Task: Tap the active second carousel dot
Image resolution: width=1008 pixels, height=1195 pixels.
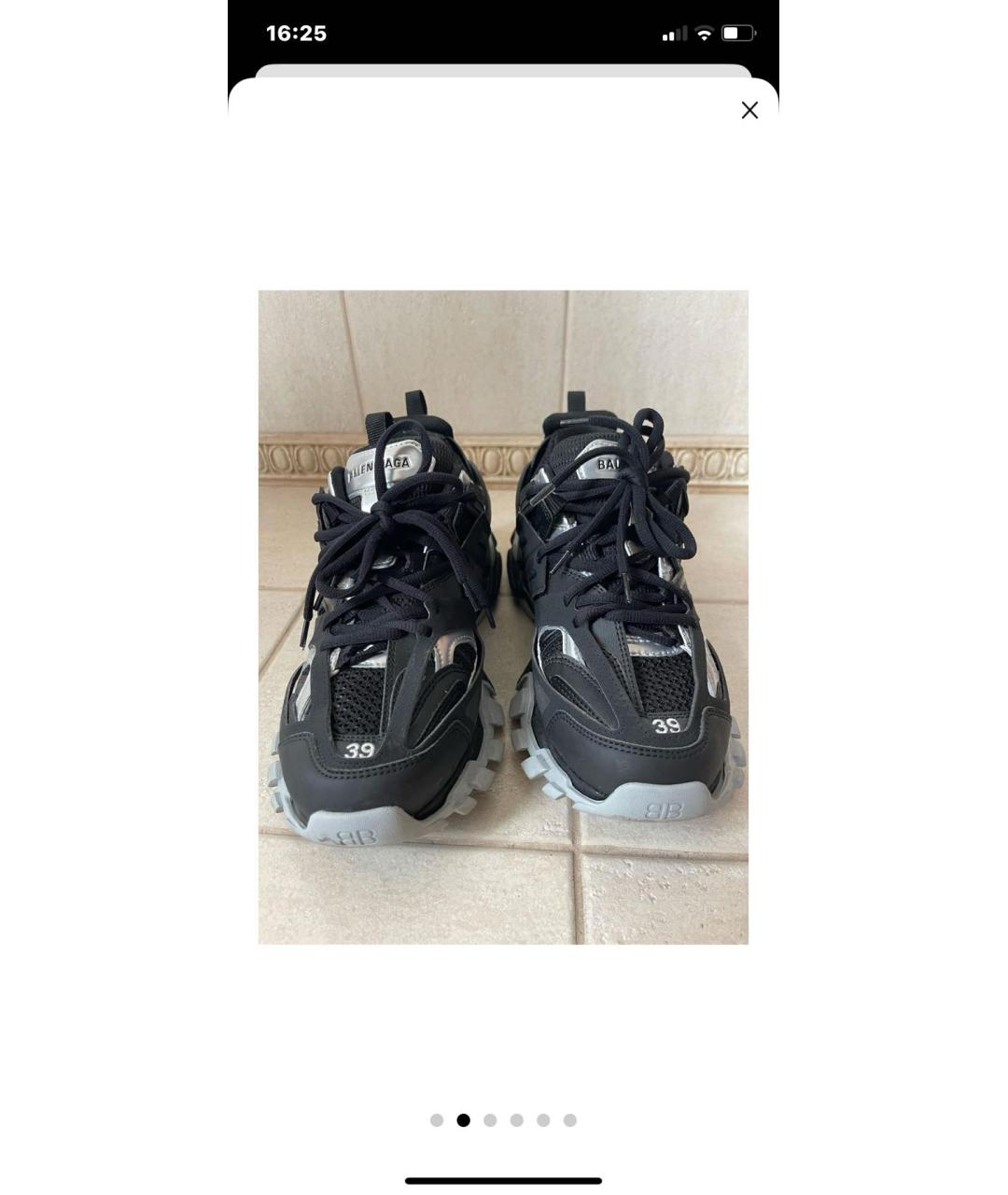Action: 464,1118
